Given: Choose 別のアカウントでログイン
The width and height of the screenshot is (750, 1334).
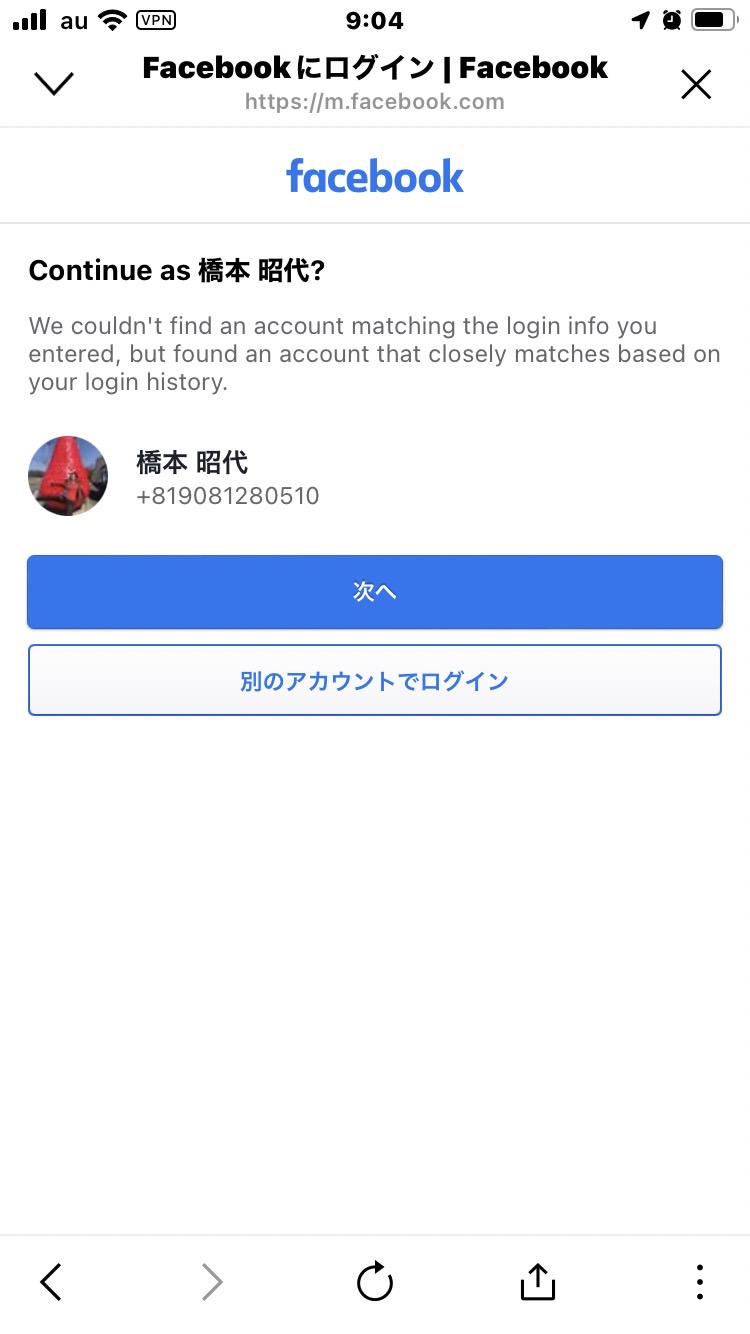Looking at the screenshot, I should [375, 680].
